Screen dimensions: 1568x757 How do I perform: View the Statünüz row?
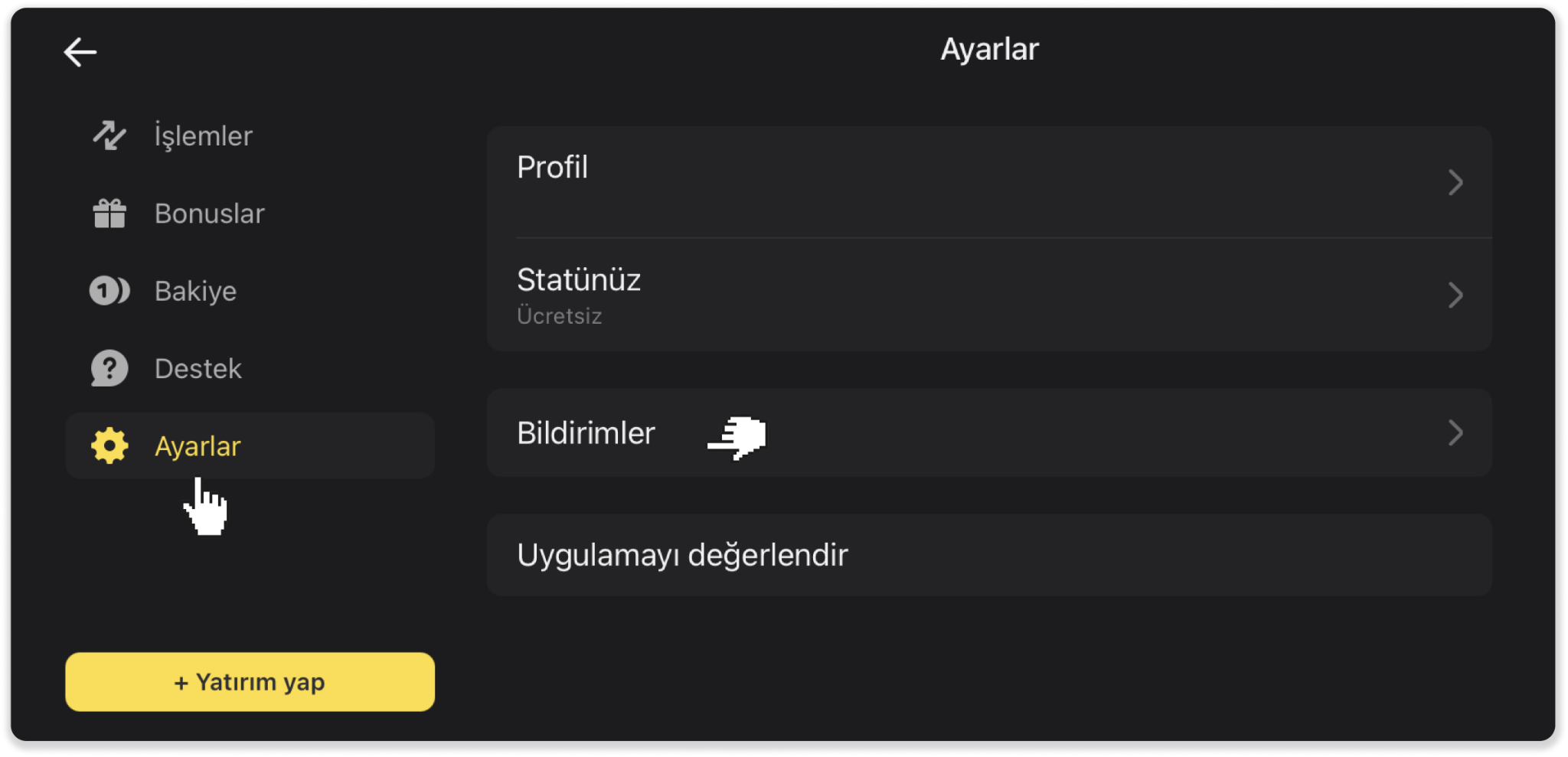pos(988,295)
